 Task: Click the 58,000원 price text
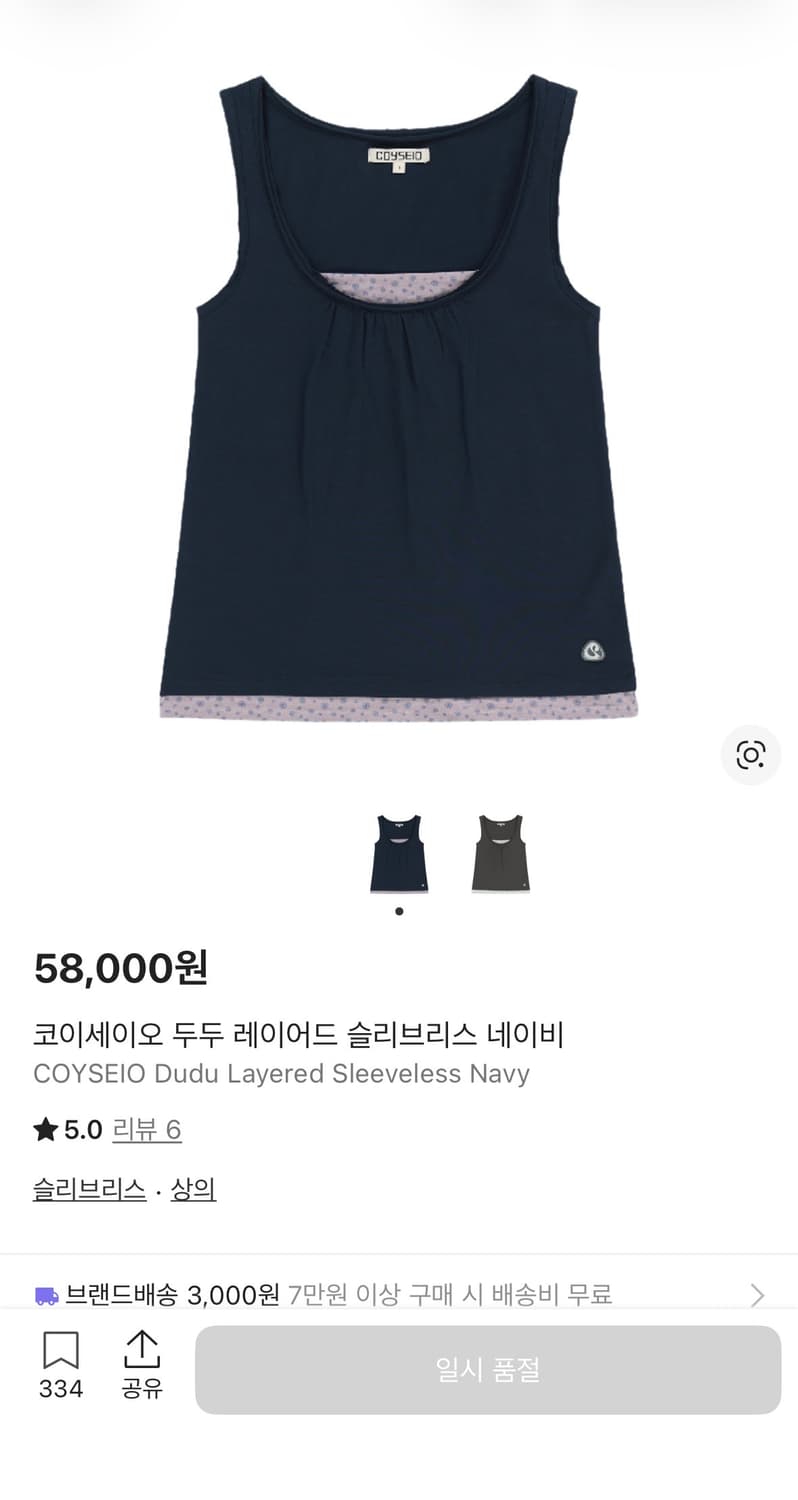click(x=121, y=968)
